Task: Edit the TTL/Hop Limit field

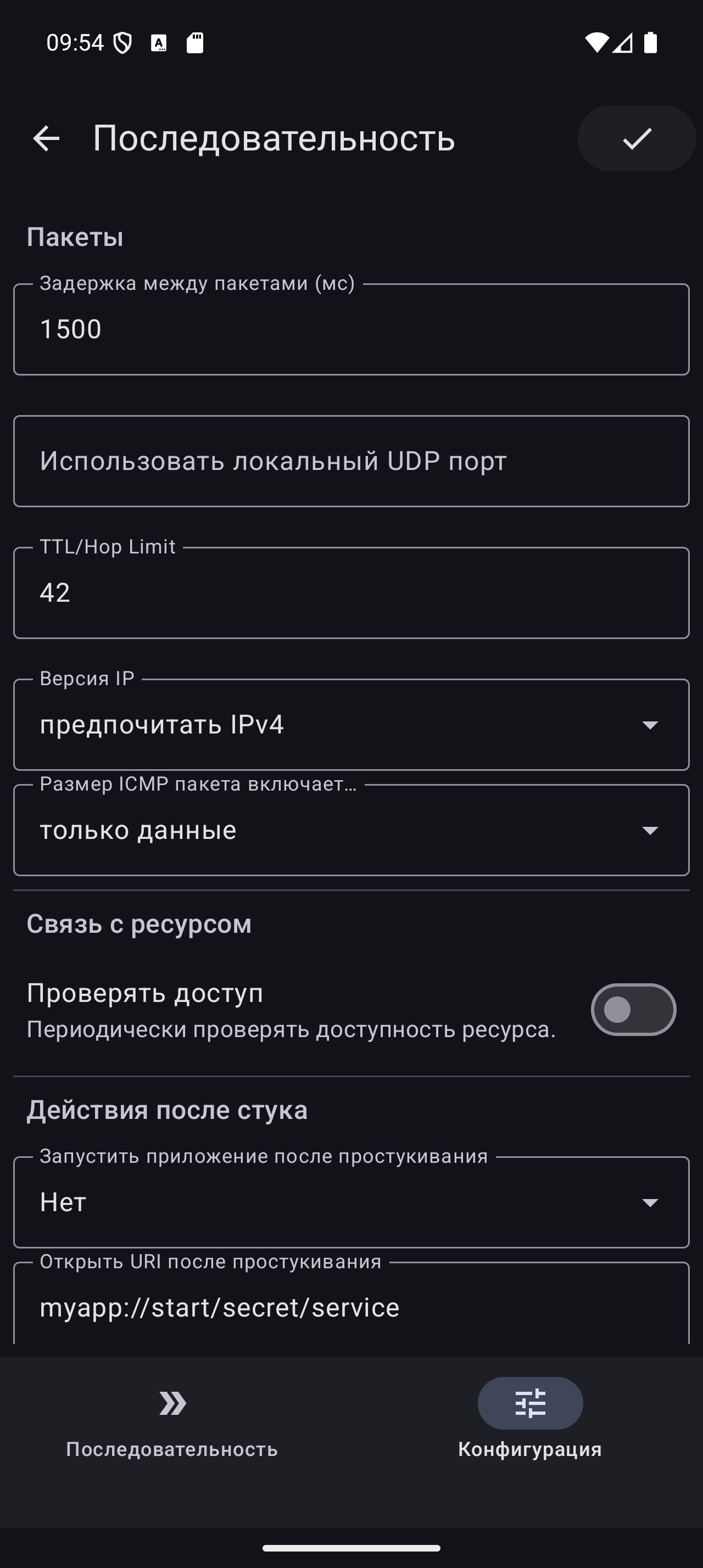Action: pos(350,593)
